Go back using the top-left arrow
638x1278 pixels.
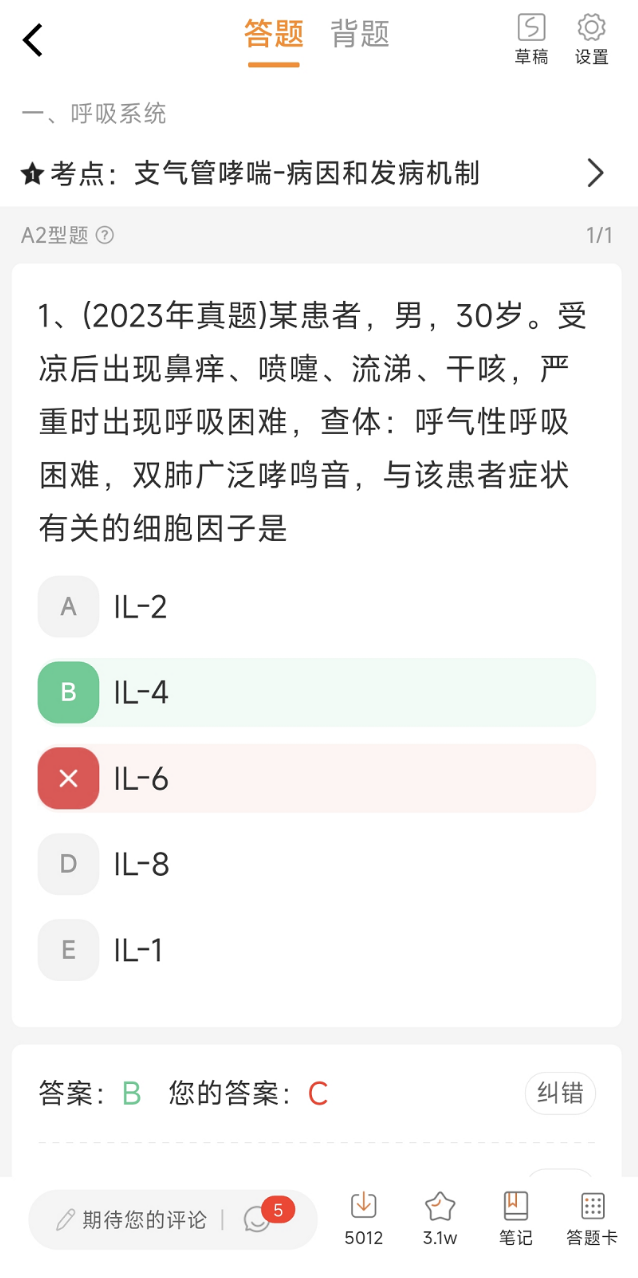33,40
